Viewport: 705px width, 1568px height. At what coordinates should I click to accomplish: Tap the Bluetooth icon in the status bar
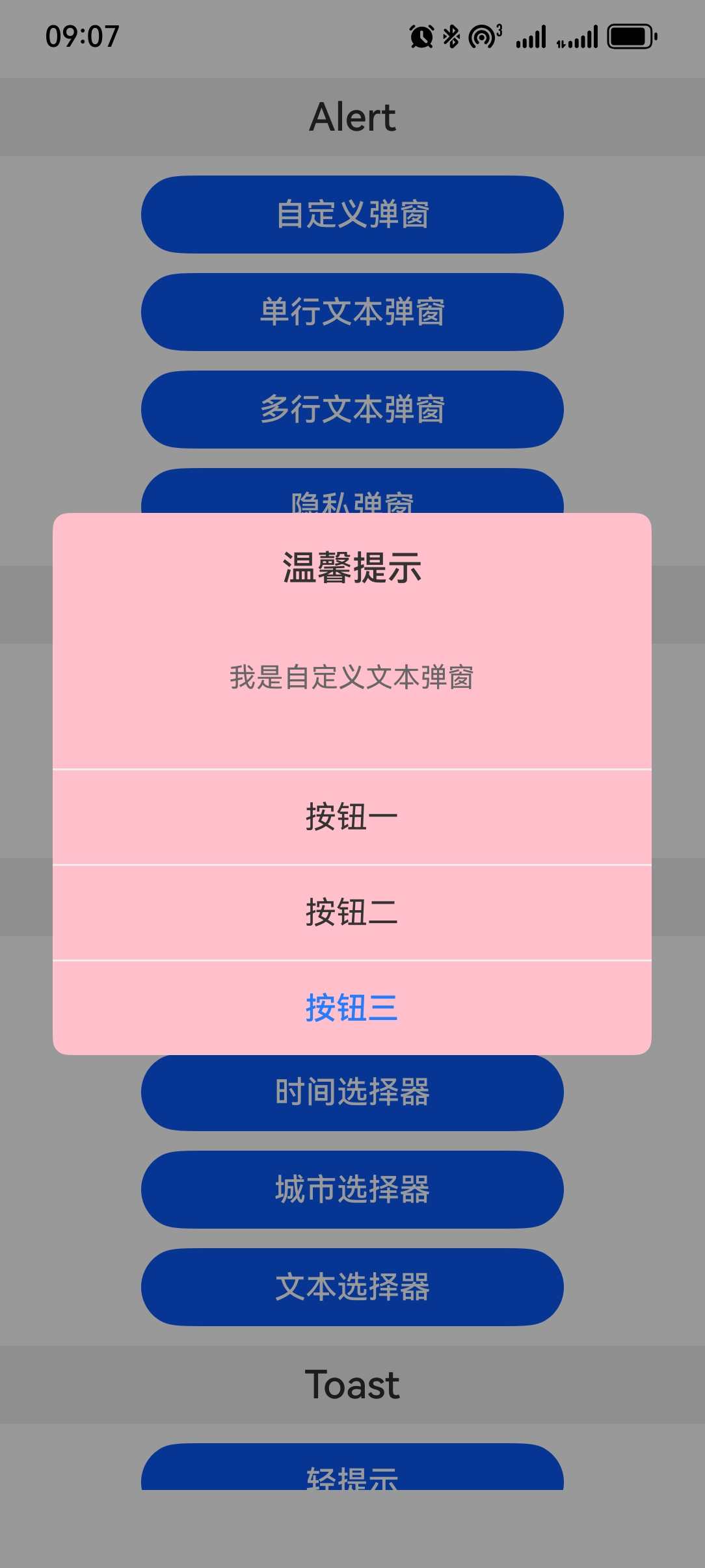[x=451, y=37]
